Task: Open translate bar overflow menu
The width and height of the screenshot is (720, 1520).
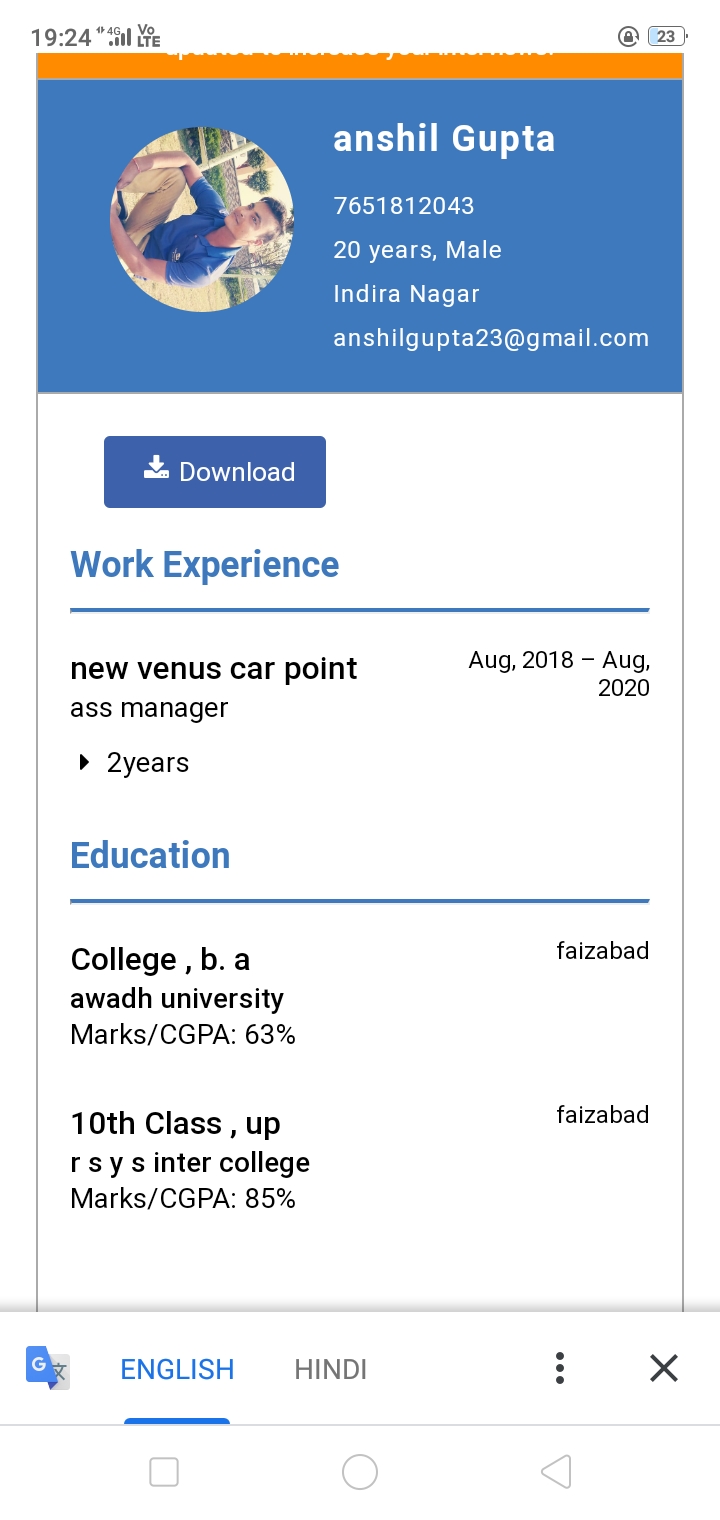Action: (560, 1368)
